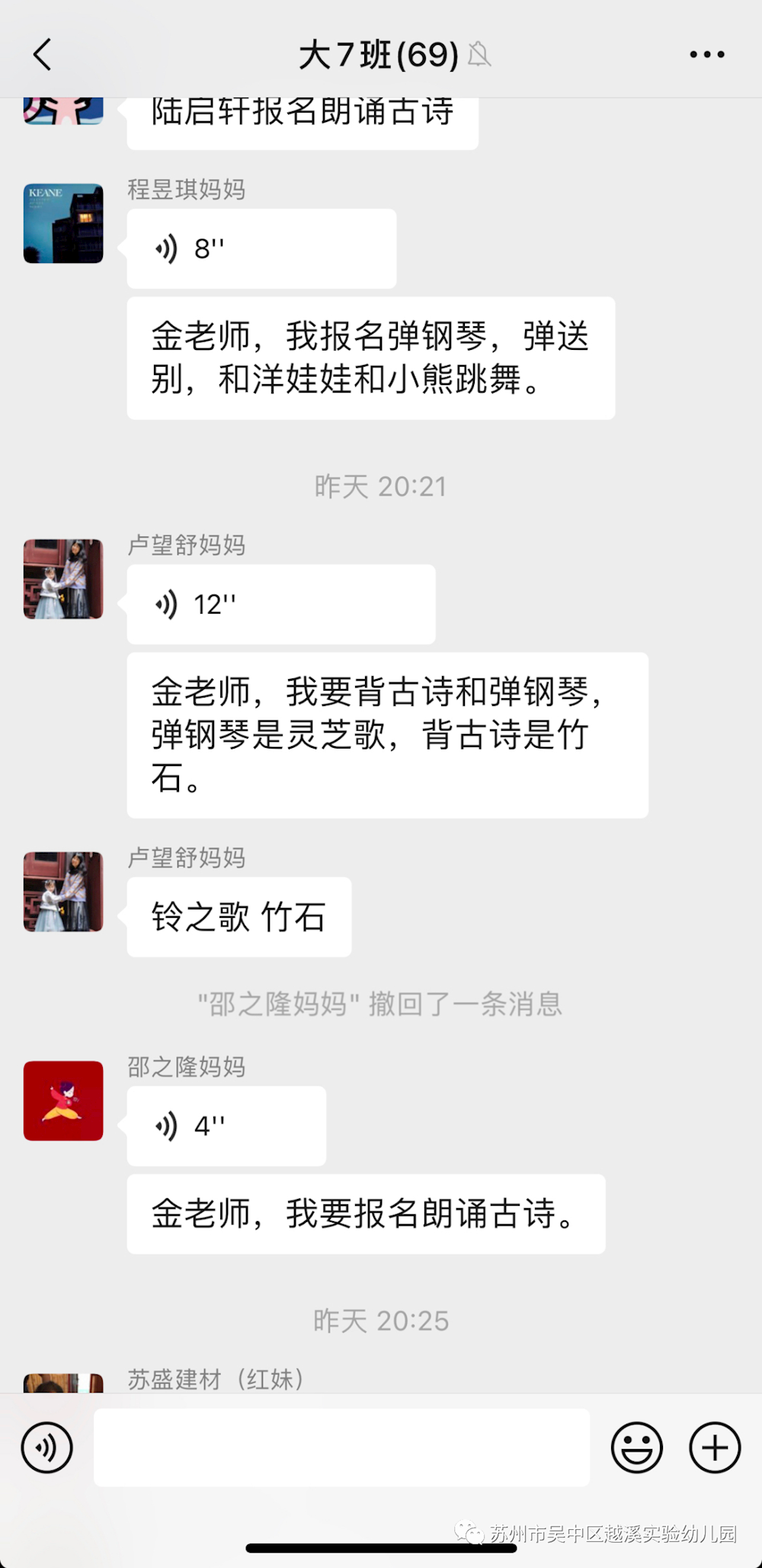Viewport: 762px width, 1568px height.
Task: View 卢望舒妈妈's profile from 12-second voice avatar
Action: 63,579
